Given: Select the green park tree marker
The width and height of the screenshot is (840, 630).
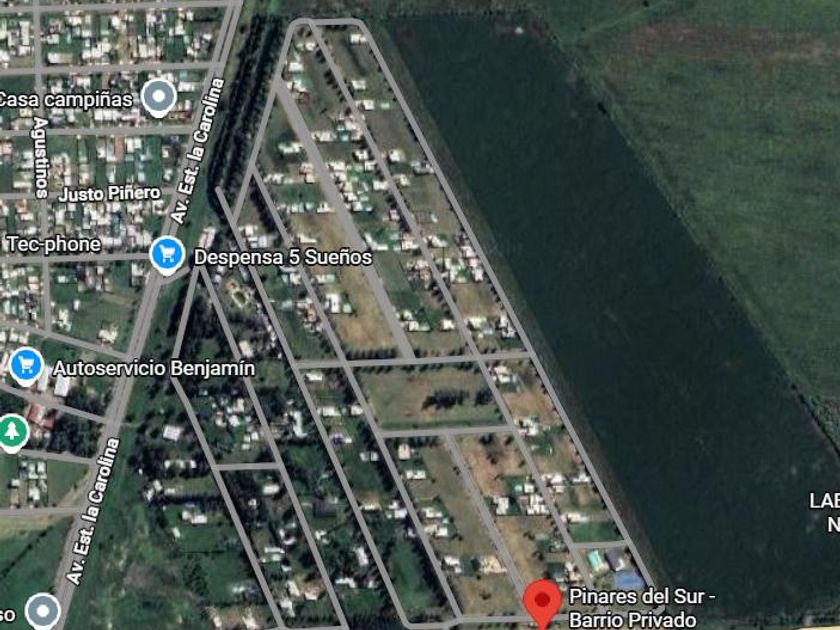Looking at the screenshot, I should (x=12, y=433).
